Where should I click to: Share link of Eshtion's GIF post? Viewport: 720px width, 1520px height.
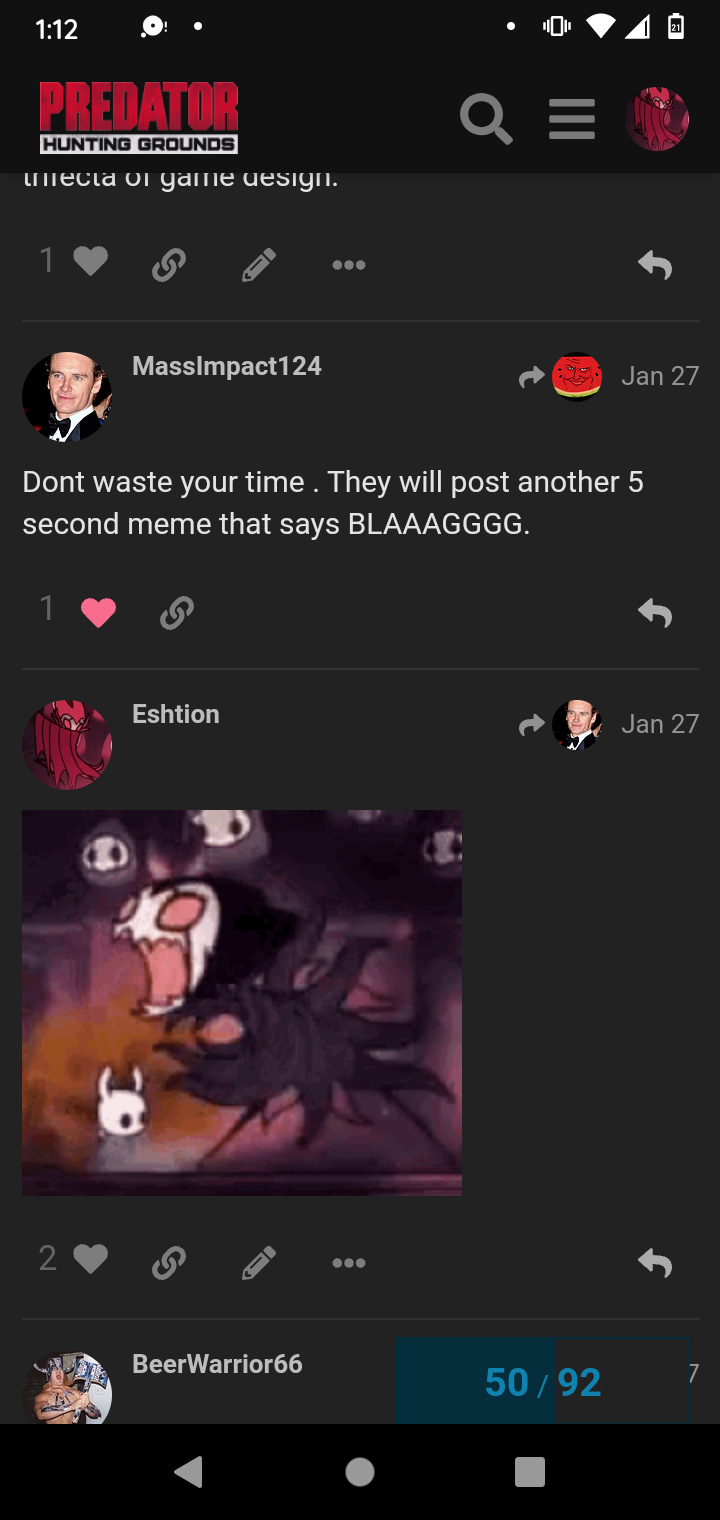[168, 1264]
